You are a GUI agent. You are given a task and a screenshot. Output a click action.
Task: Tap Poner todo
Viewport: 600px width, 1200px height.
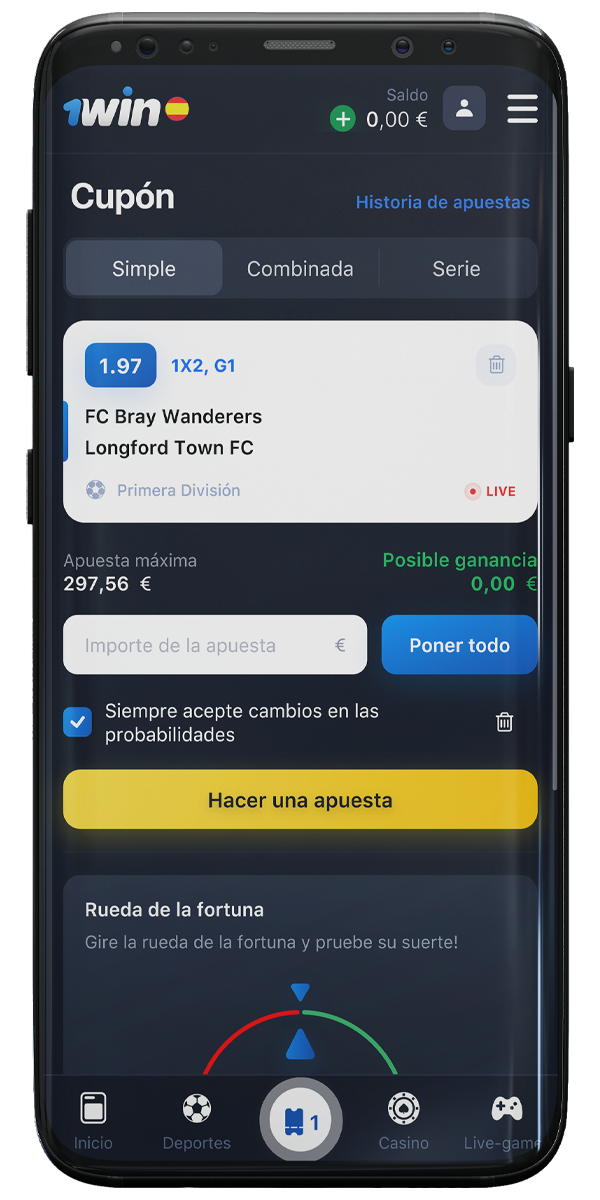[x=460, y=645]
